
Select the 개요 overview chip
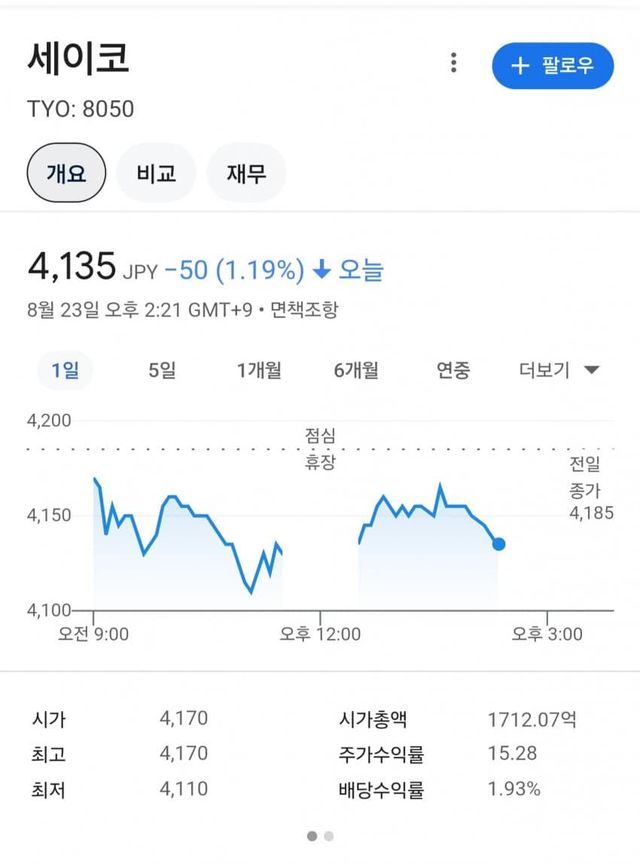tap(66, 173)
